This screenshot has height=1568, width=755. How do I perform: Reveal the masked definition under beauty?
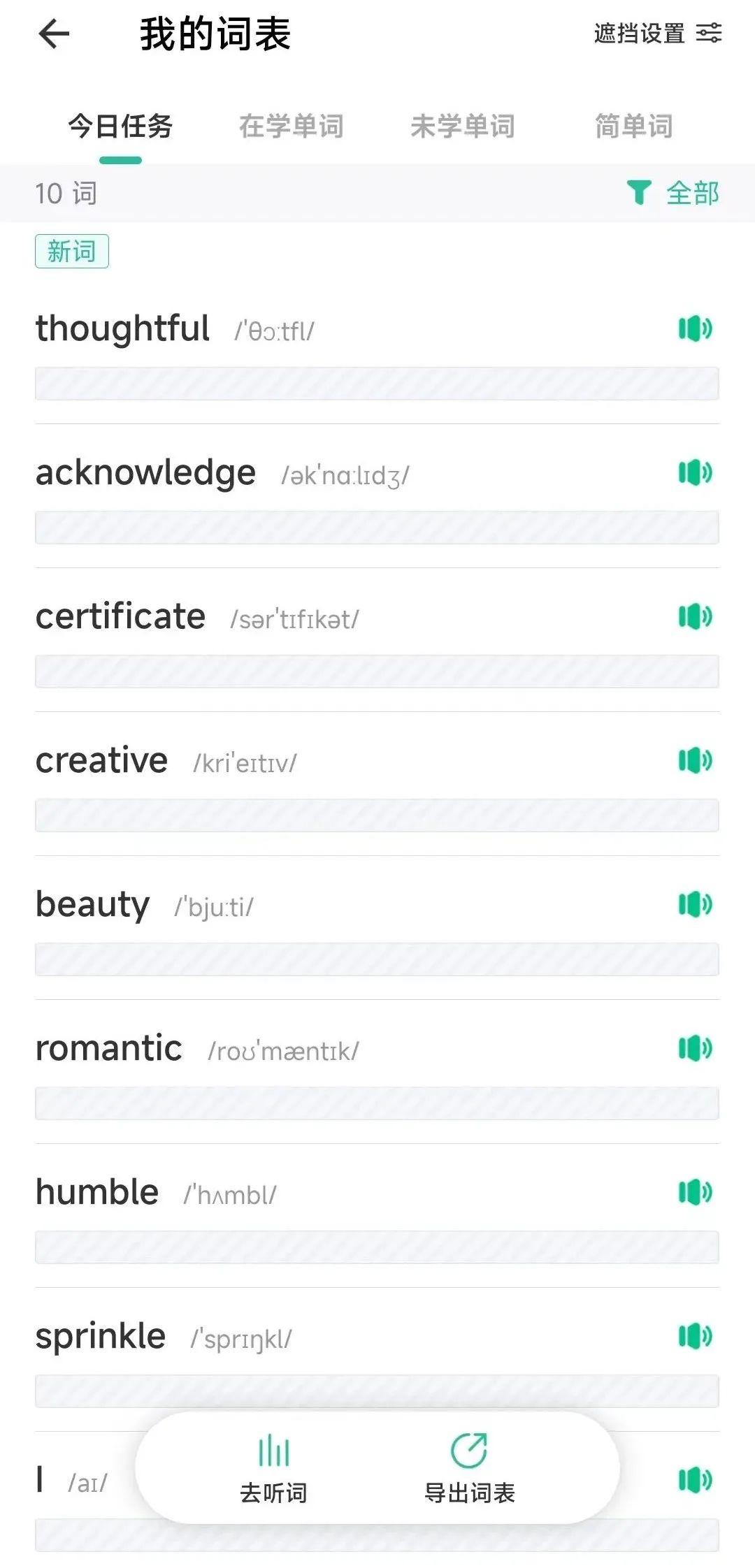[x=377, y=959]
